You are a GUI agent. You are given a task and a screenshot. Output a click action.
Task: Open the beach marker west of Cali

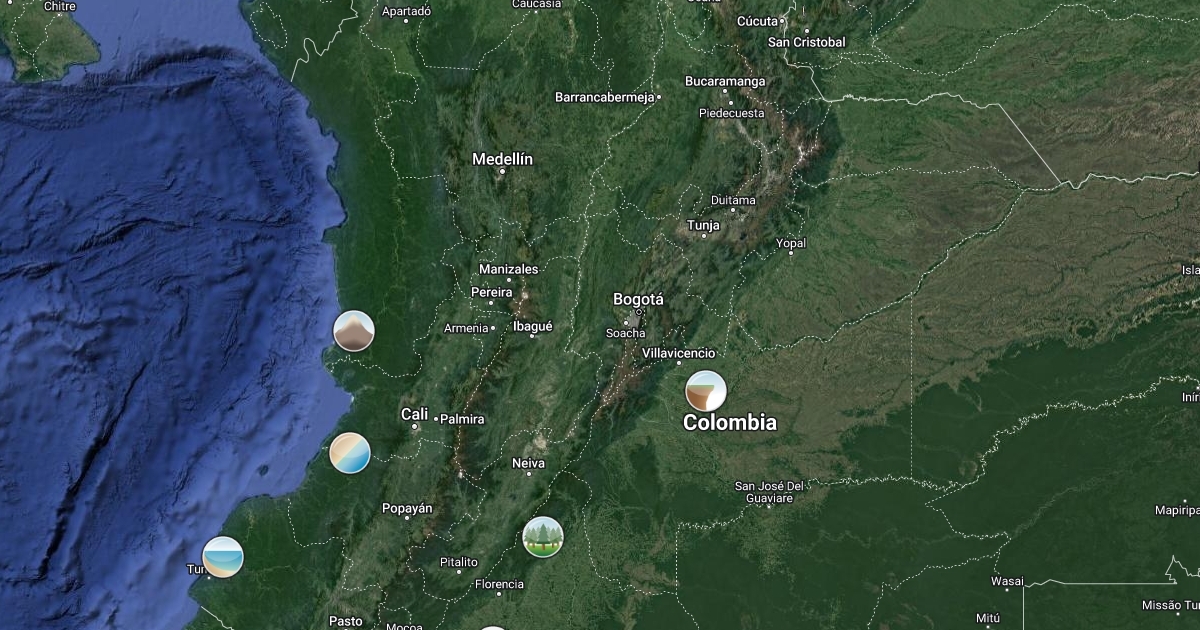click(350, 453)
